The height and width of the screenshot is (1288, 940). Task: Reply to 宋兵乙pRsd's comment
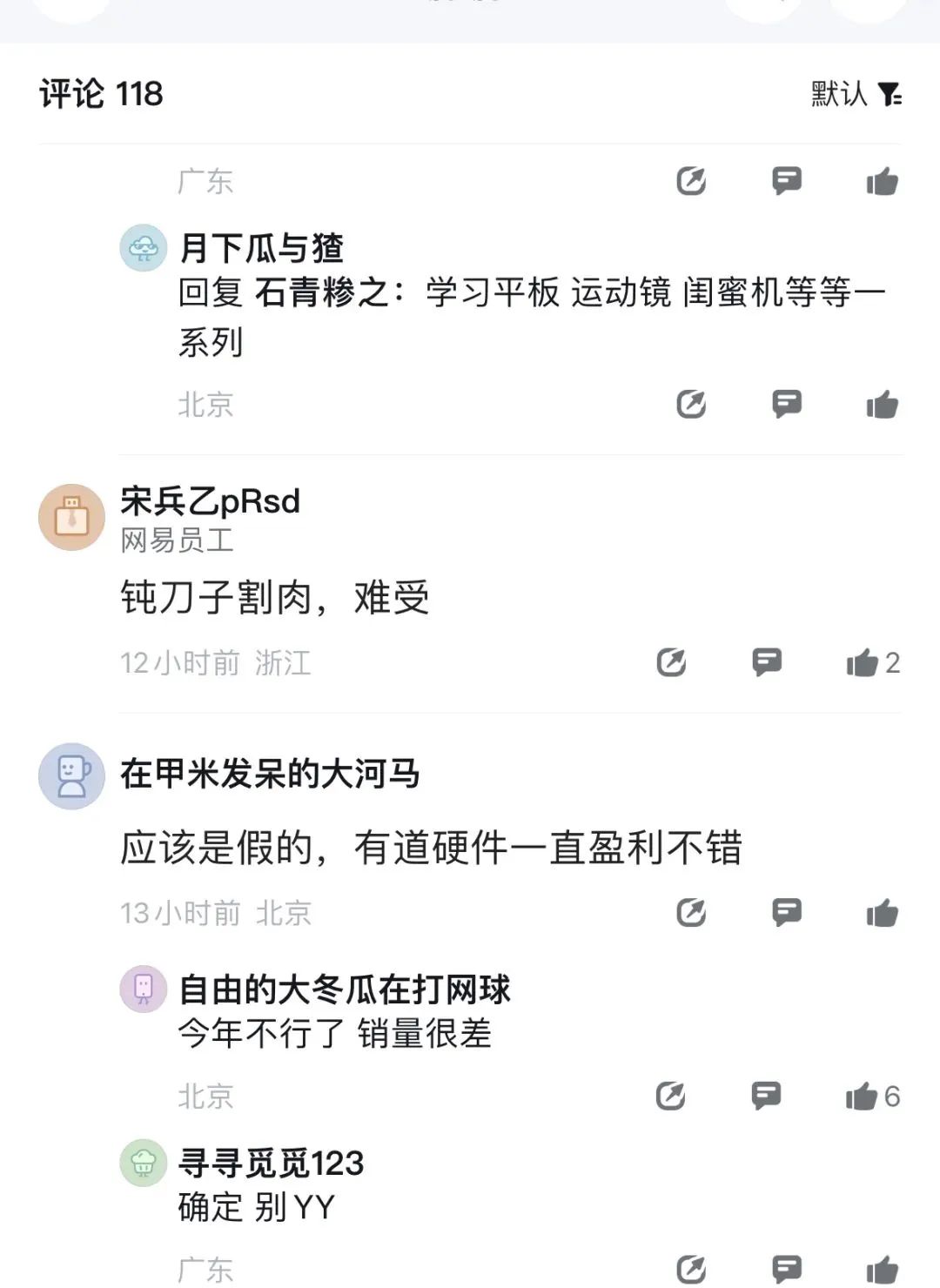coord(767,662)
